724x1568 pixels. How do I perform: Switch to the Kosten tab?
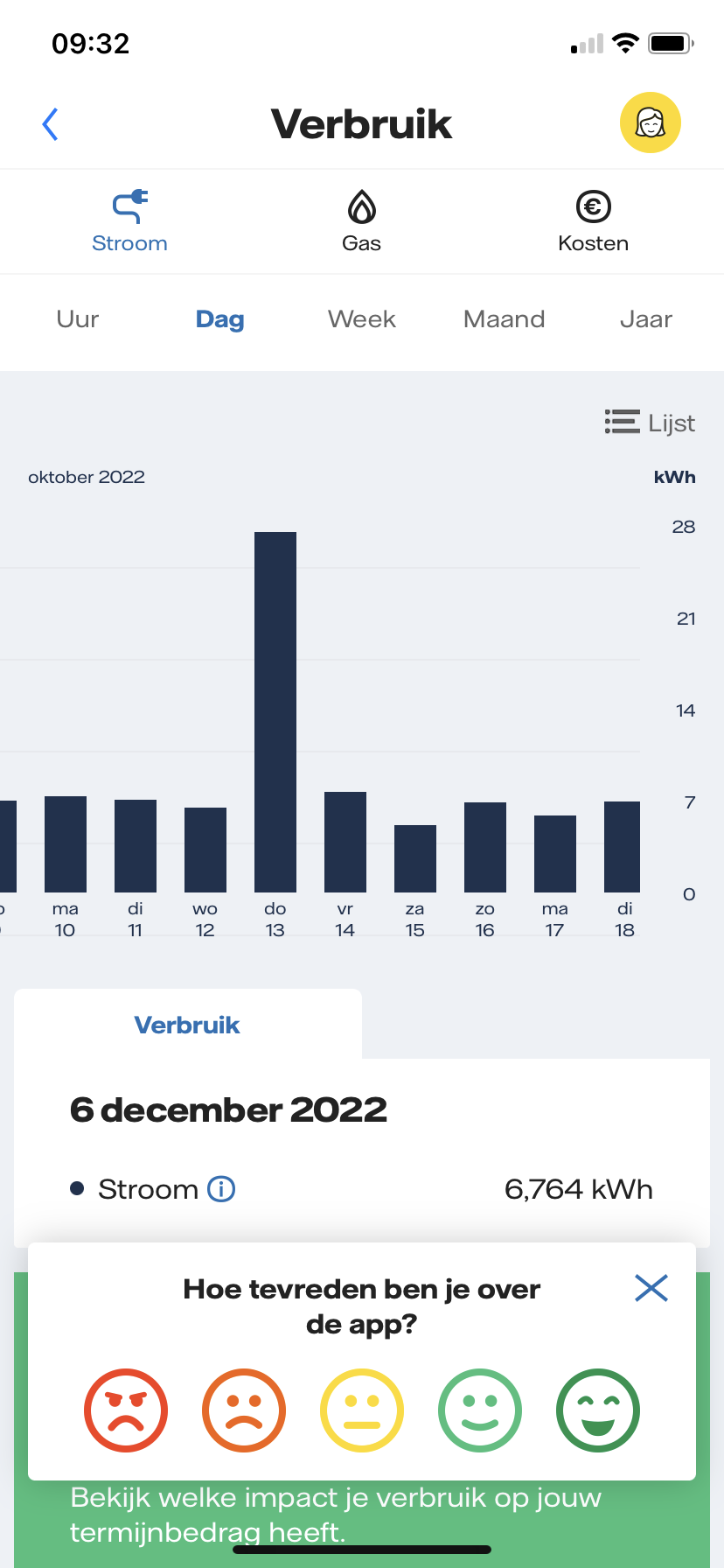point(593,222)
